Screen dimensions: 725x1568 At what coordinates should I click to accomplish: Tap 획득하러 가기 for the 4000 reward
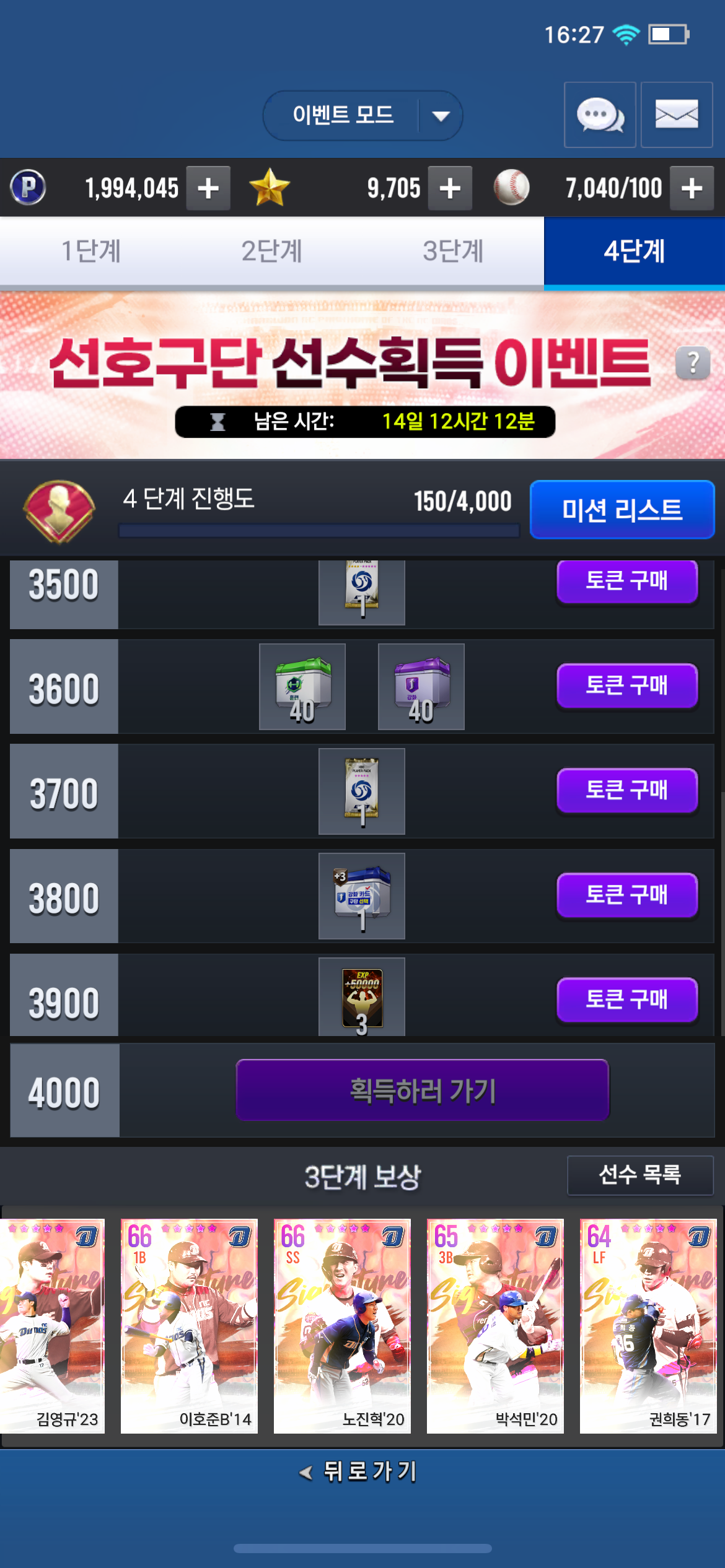click(x=423, y=1090)
